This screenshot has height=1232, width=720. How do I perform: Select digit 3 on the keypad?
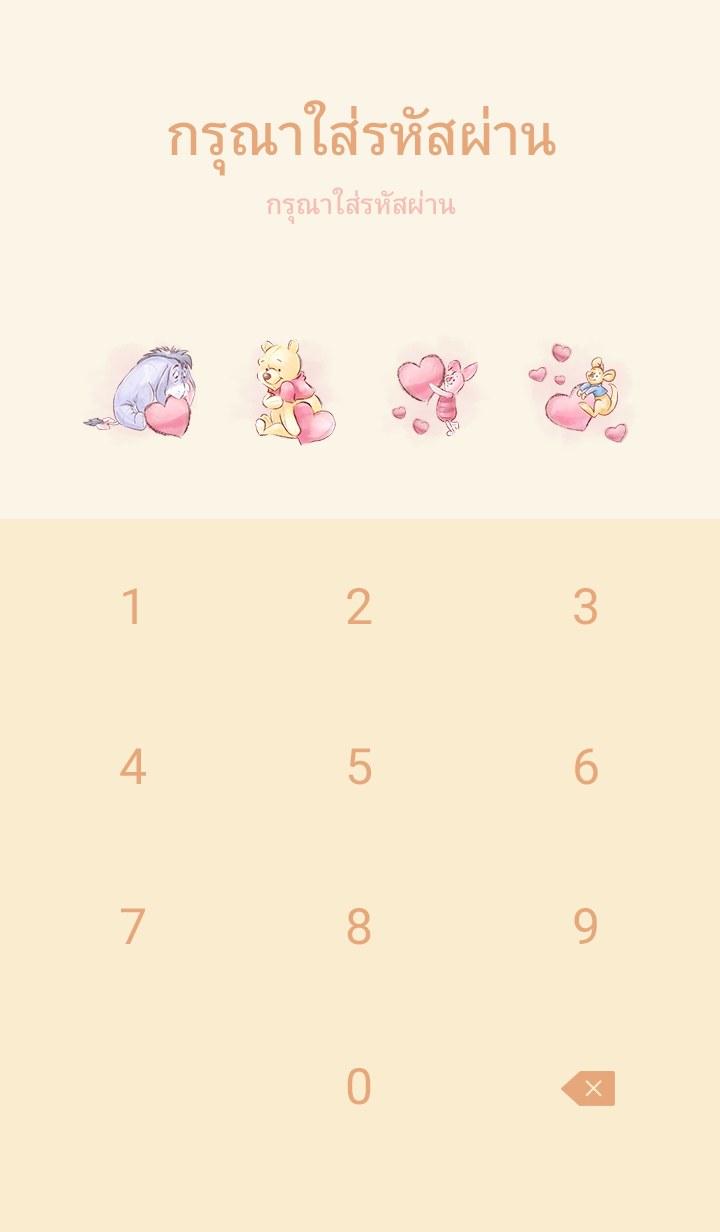(x=585, y=607)
